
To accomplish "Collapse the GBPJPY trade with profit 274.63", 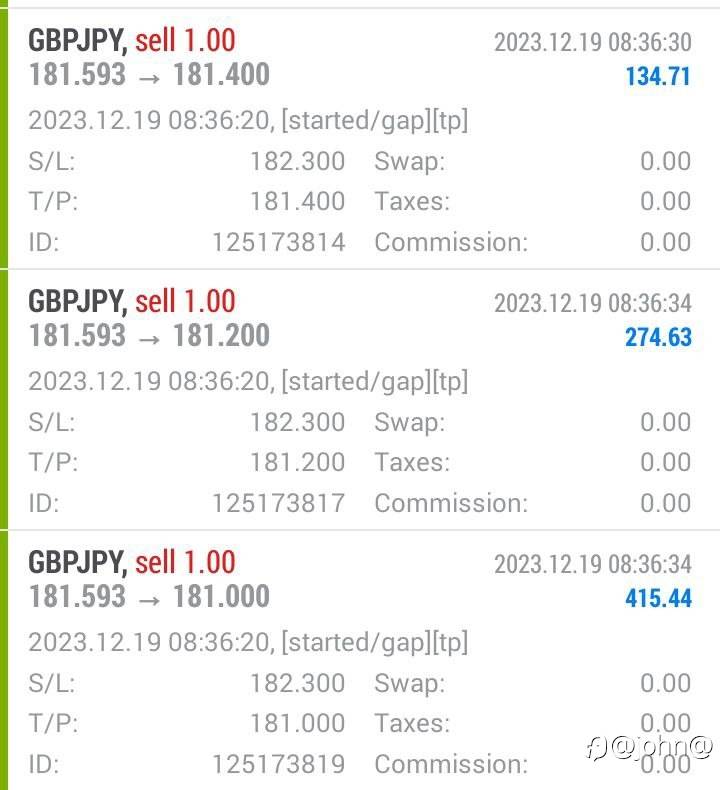I will [360, 318].
